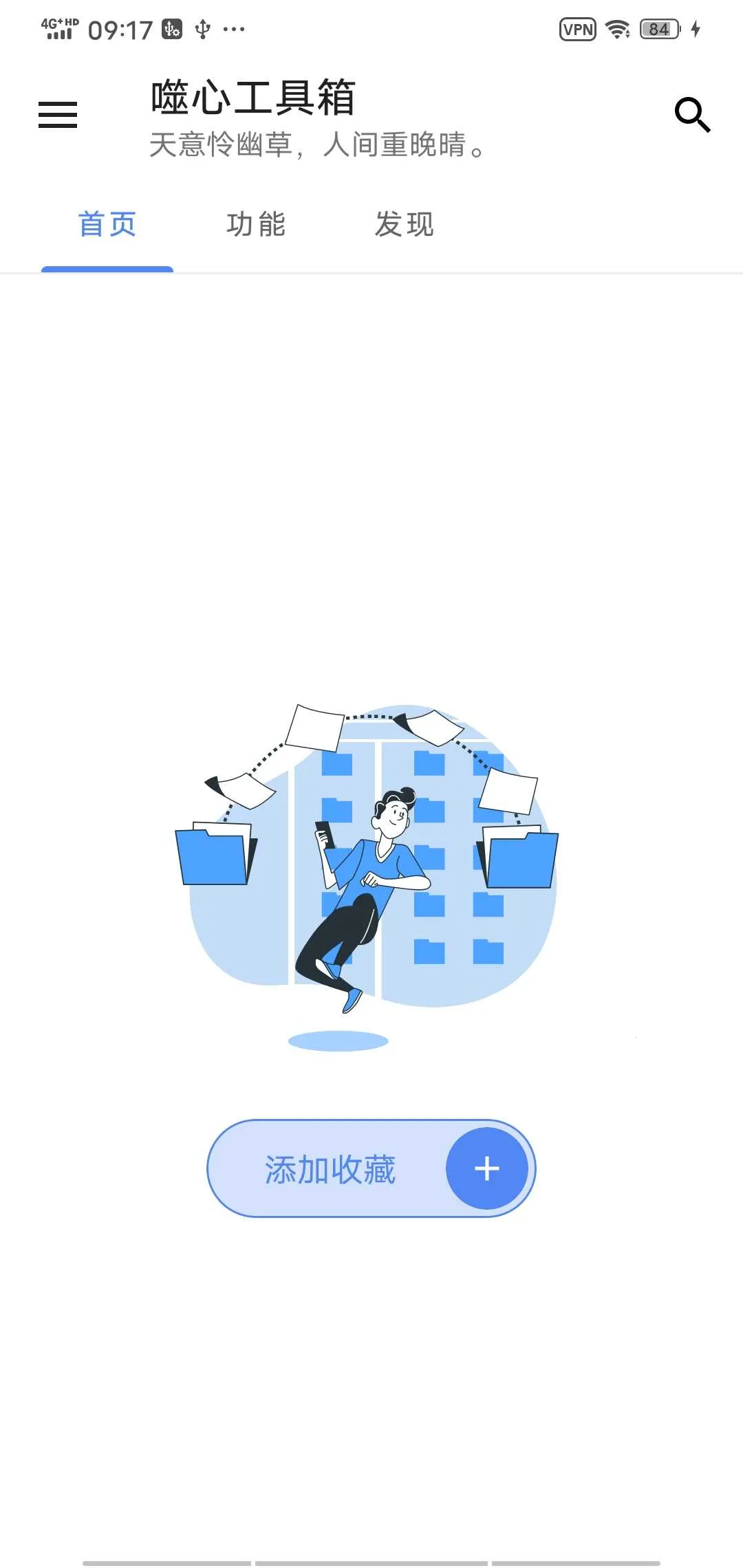Switch to the 发现 tab
This screenshot has height=1568, width=743.
click(405, 225)
